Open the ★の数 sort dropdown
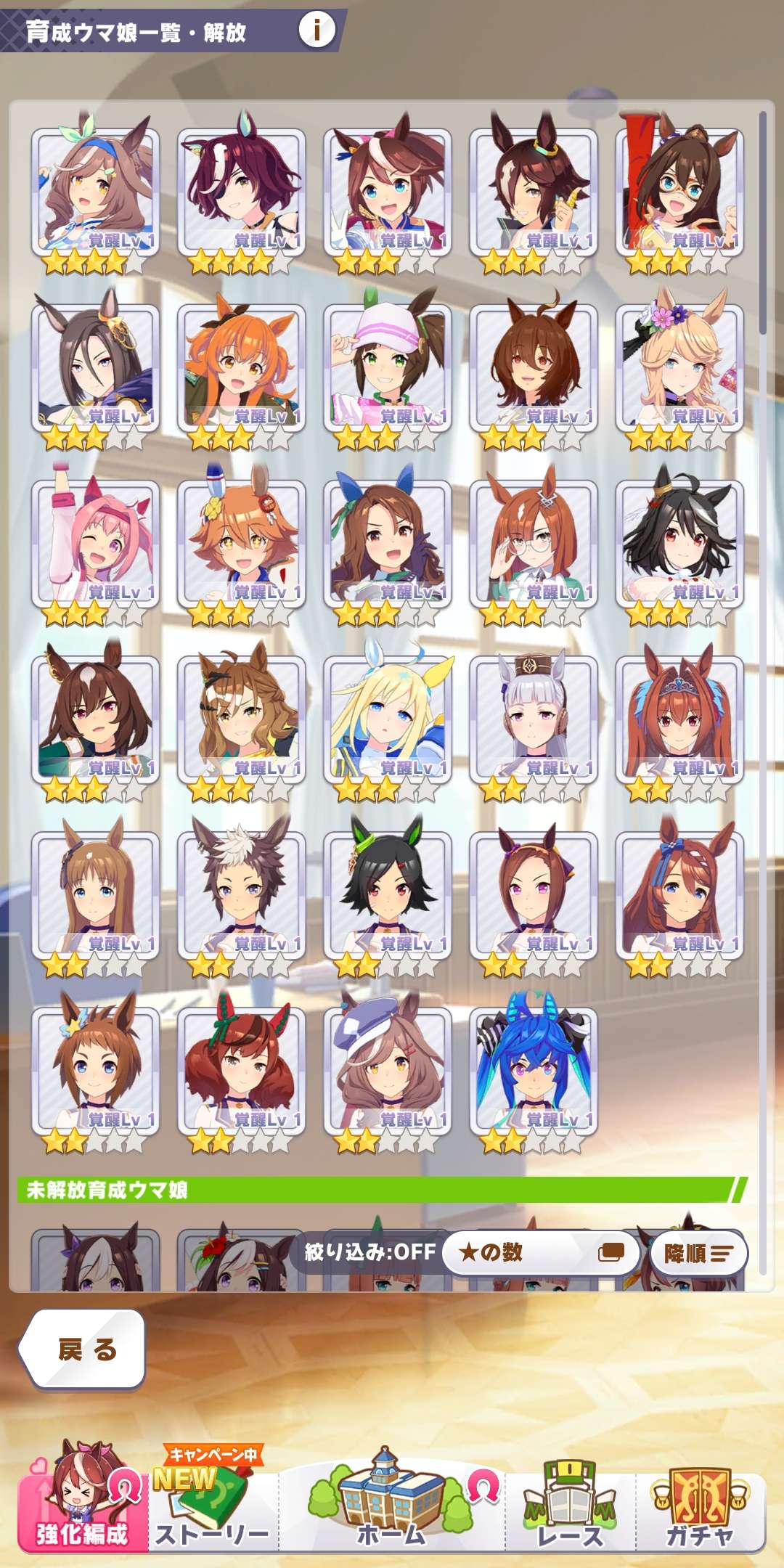This screenshot has height=1568, width=784. (541, 1252)
